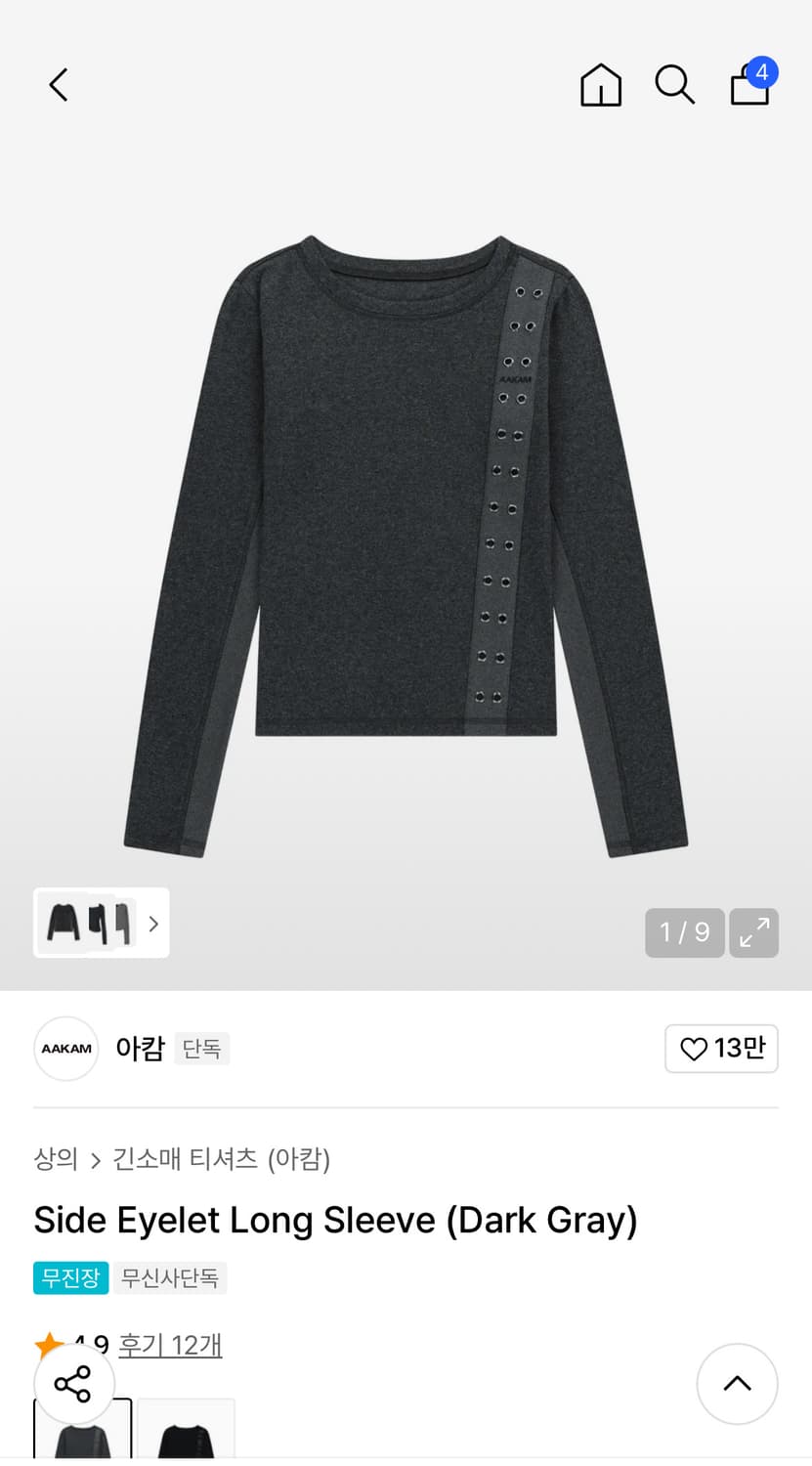Open search with the magnifier icon
812x1466 pixels.
coord(674,85)
